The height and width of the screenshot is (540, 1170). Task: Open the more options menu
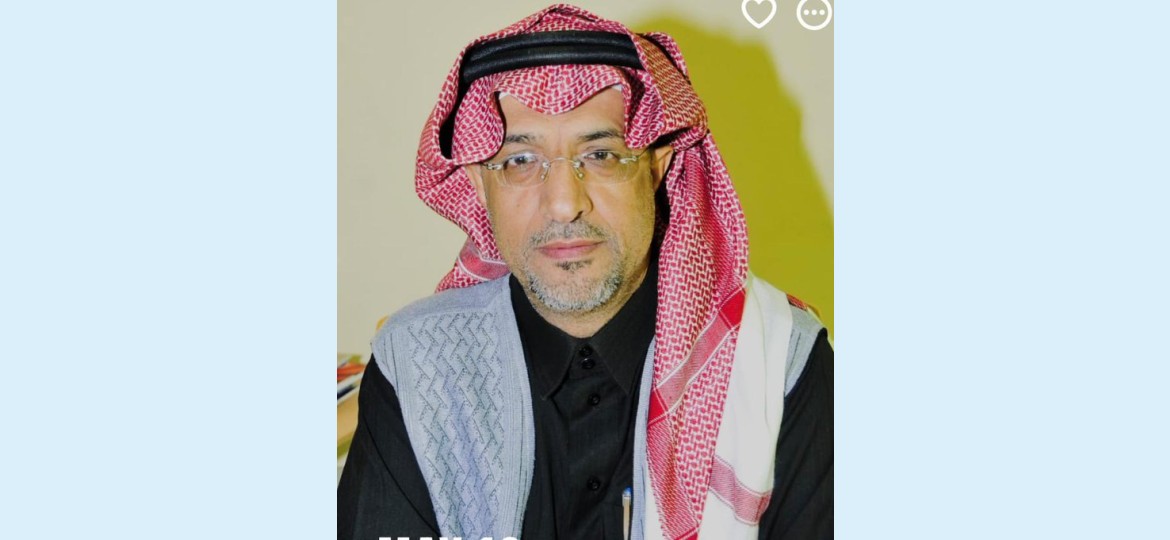pyautogui.click(x=814, y=13)
